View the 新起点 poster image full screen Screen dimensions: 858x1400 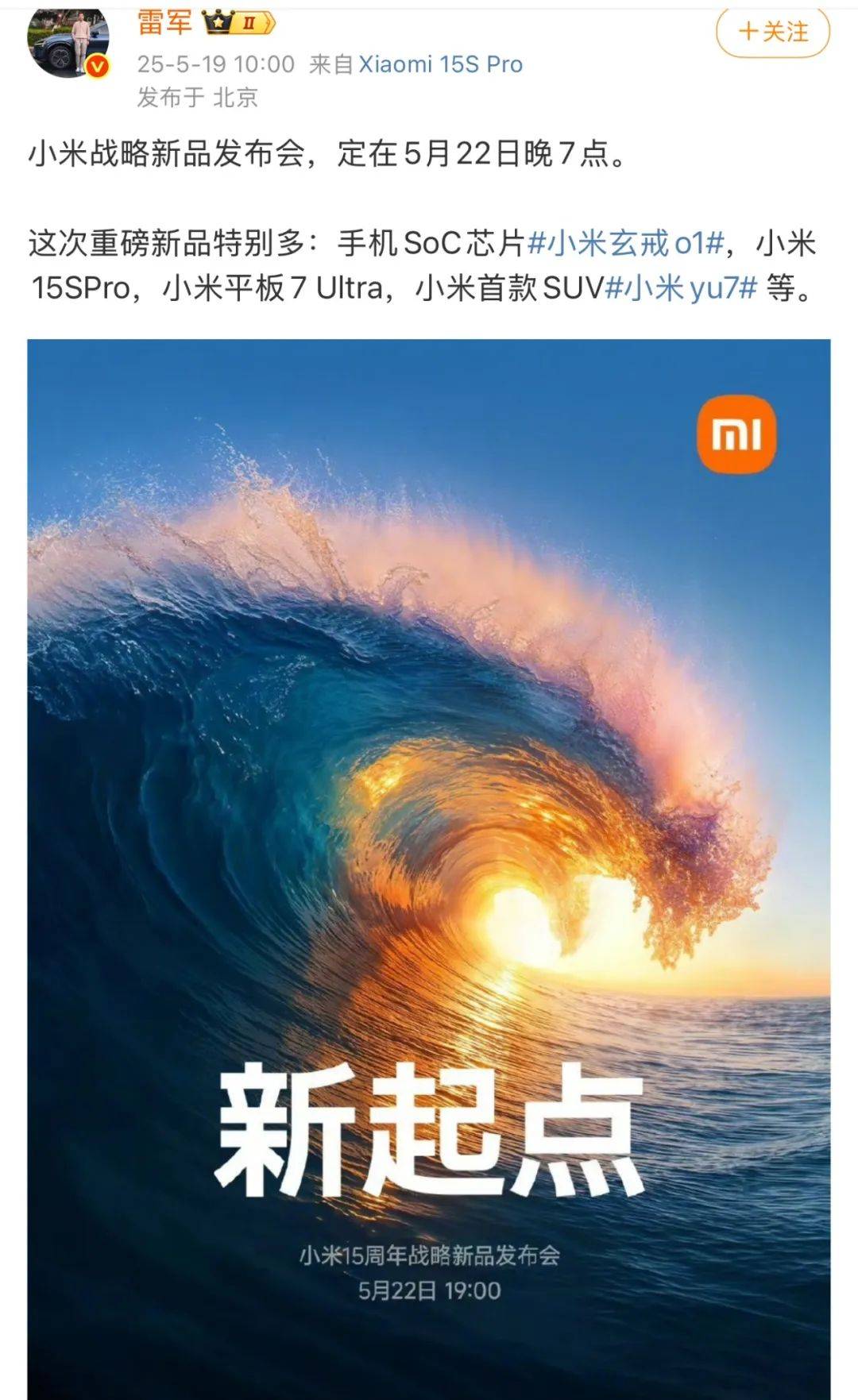click(429, 794)
